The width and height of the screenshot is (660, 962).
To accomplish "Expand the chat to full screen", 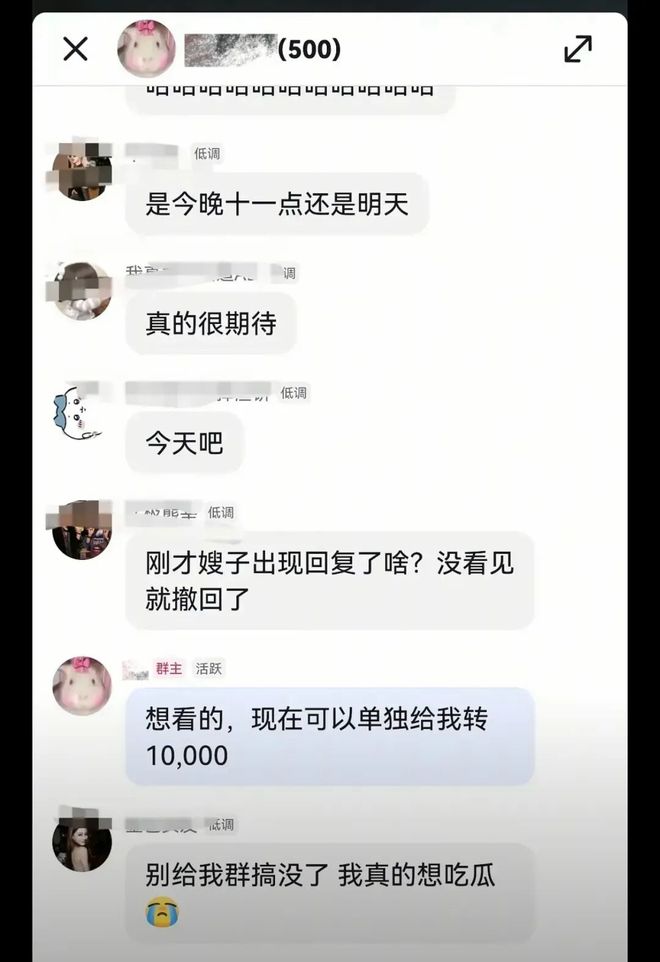I will [x=578, y=48].
